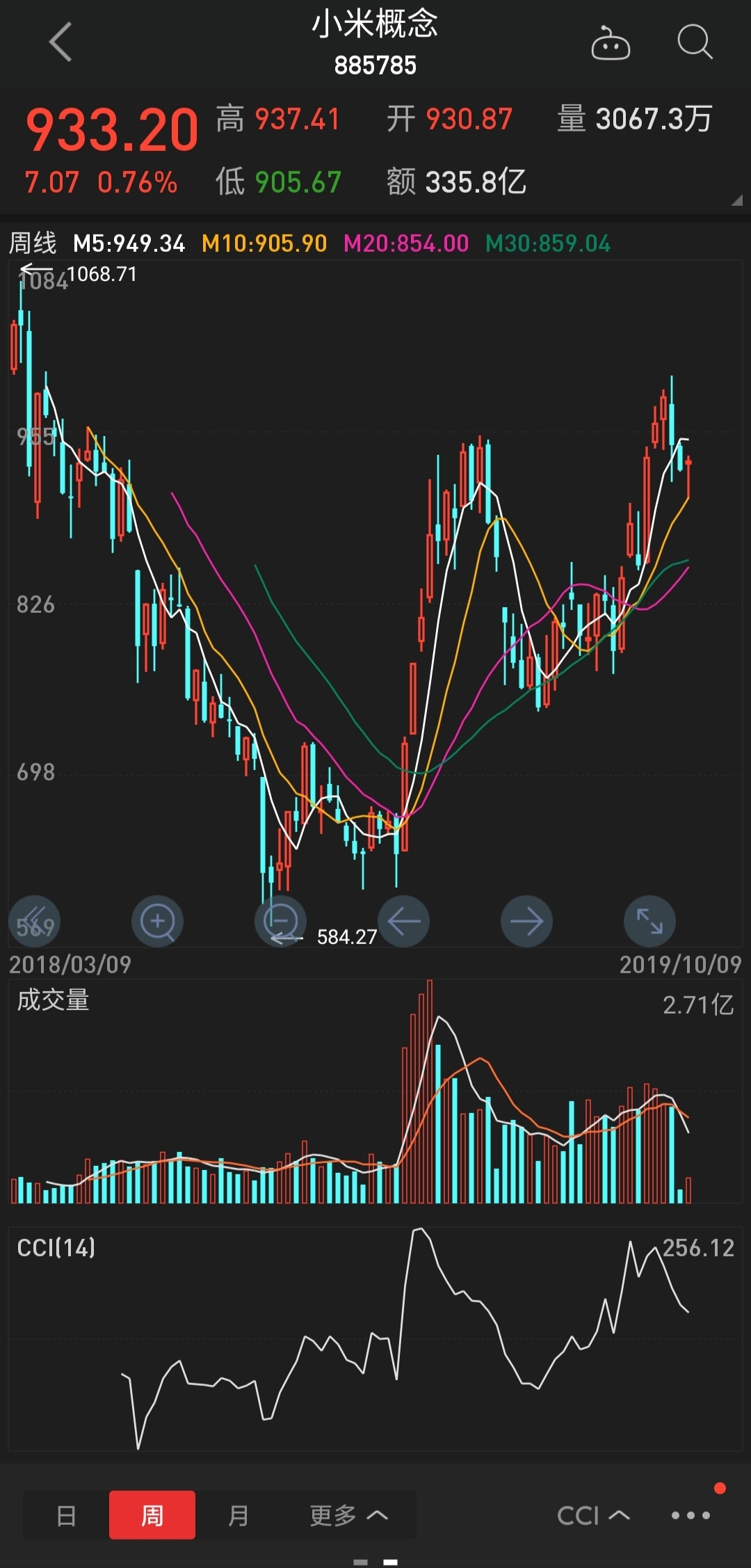Expand quote details corner triangle

click(736, 201)
